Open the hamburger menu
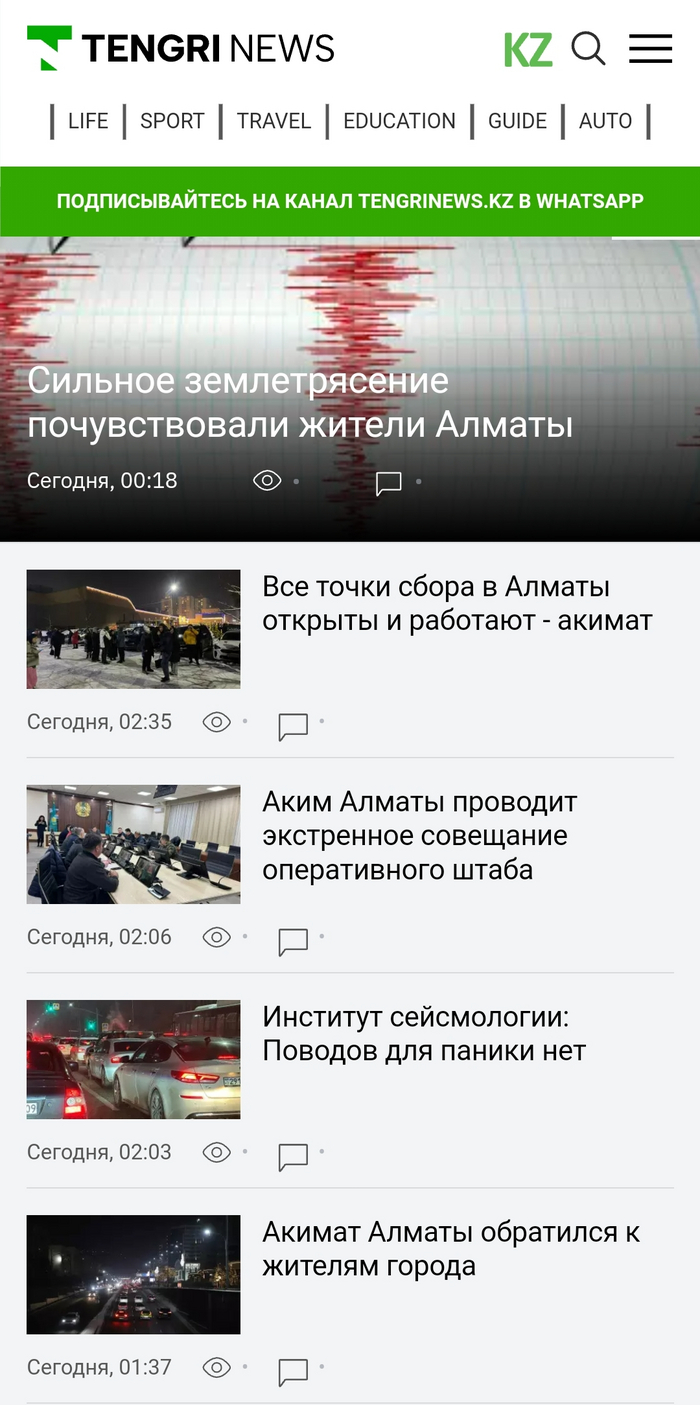This screenshot has height=1405, width=700. [x=650, y=48]
